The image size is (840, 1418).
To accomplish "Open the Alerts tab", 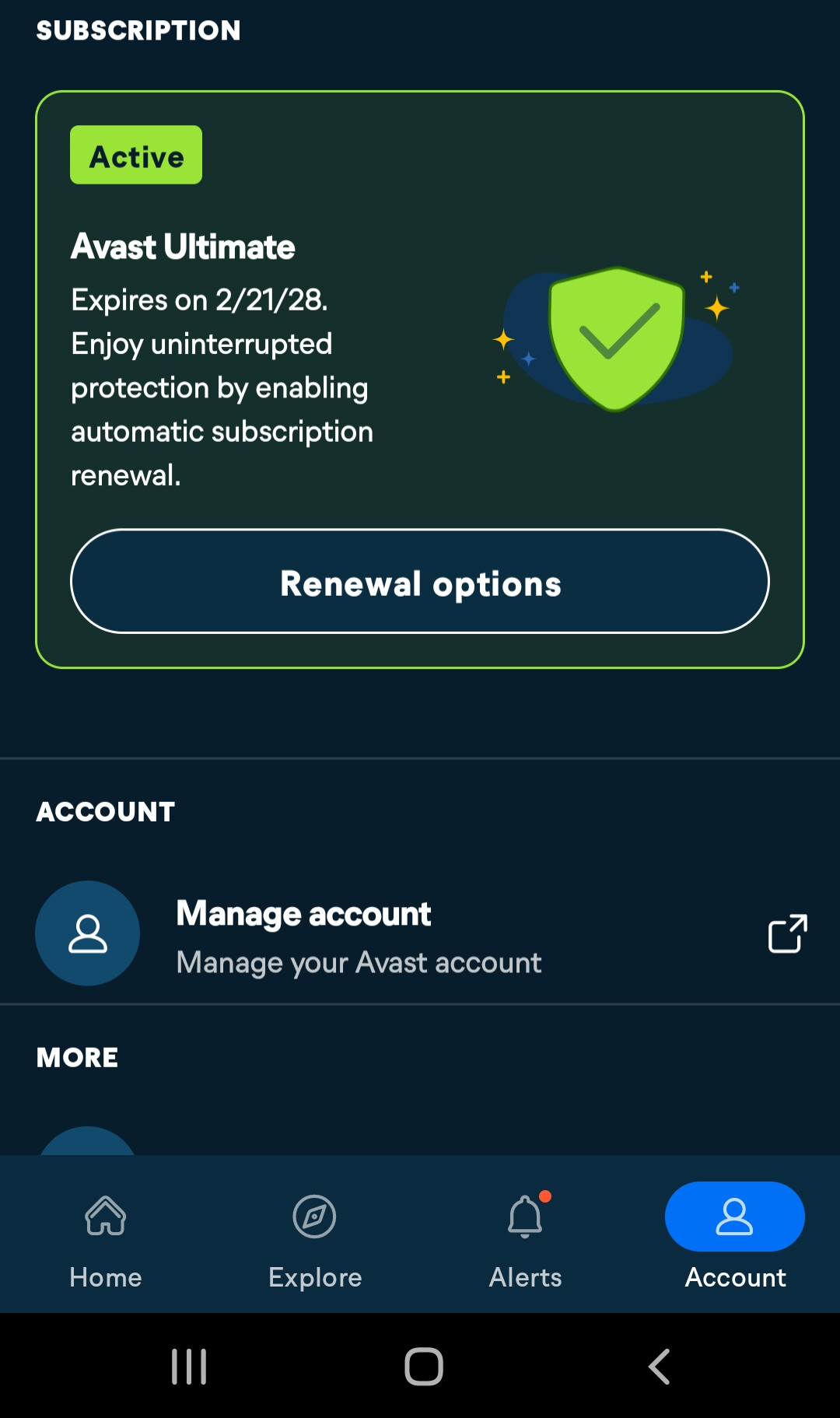I will coord(525,1235).
